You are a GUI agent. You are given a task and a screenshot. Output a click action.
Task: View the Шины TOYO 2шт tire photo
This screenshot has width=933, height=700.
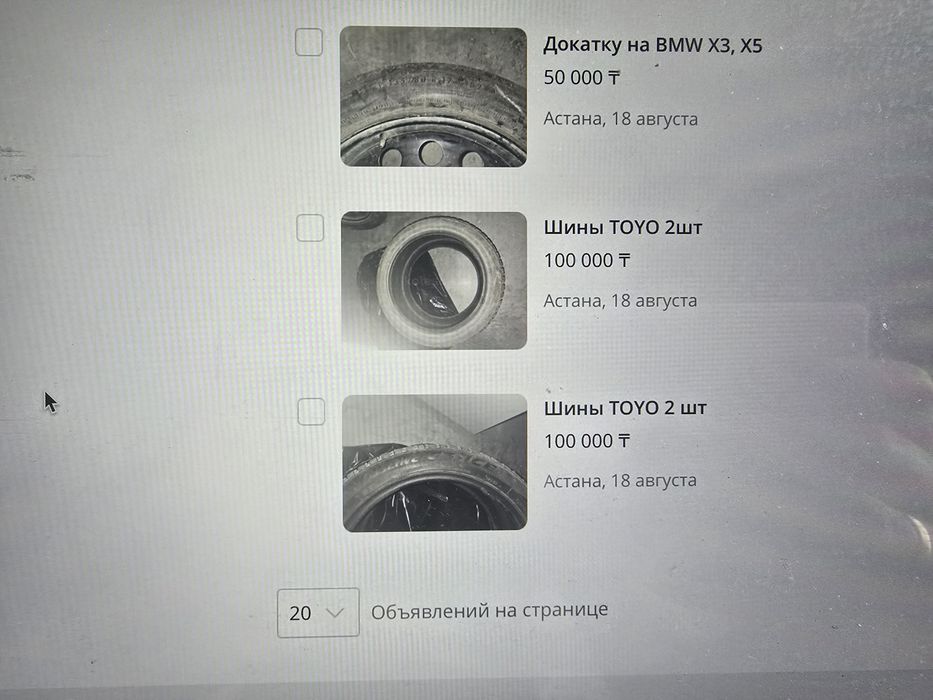click(x=433, y=280)
